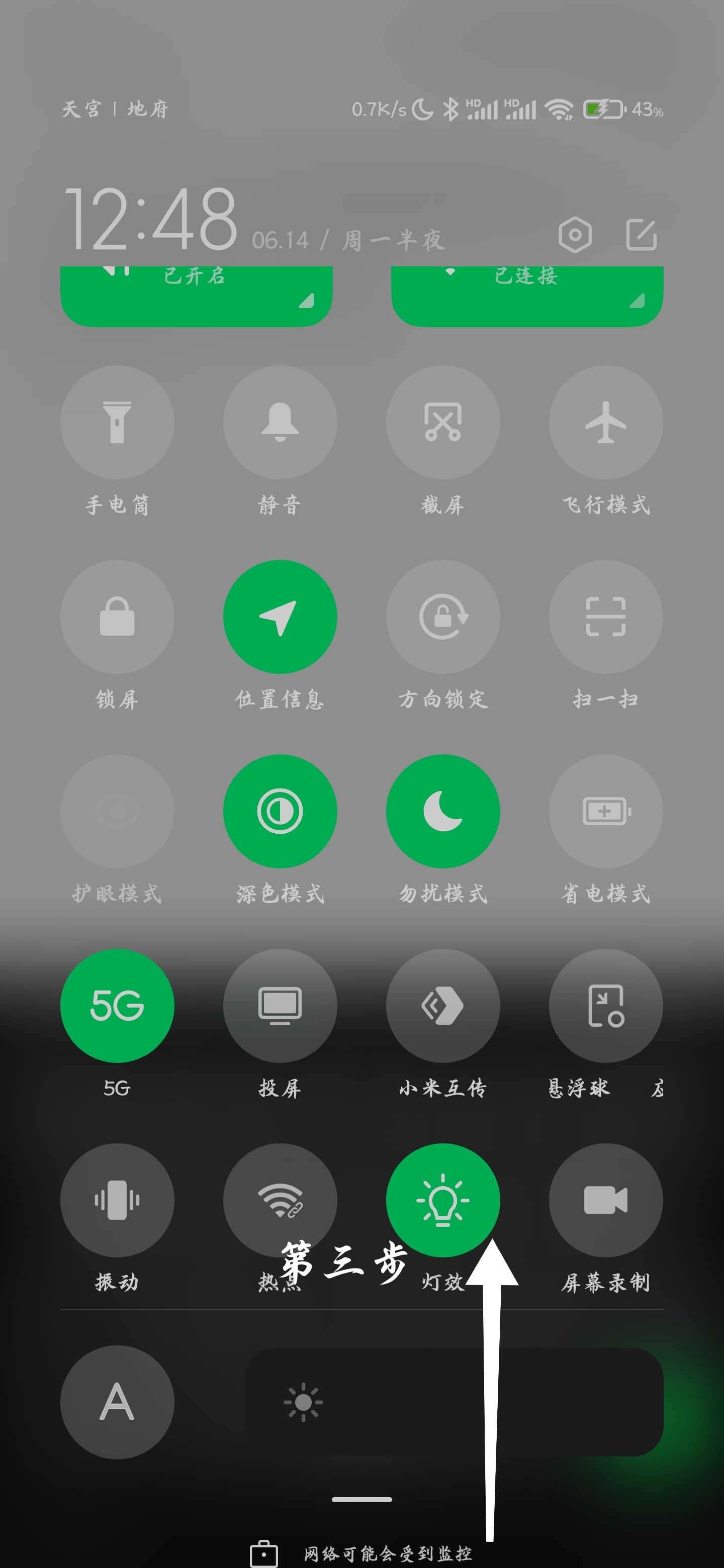The image size is (724, 1568).
Task: Disable location info (位置信息)
Action: point(280,617)
